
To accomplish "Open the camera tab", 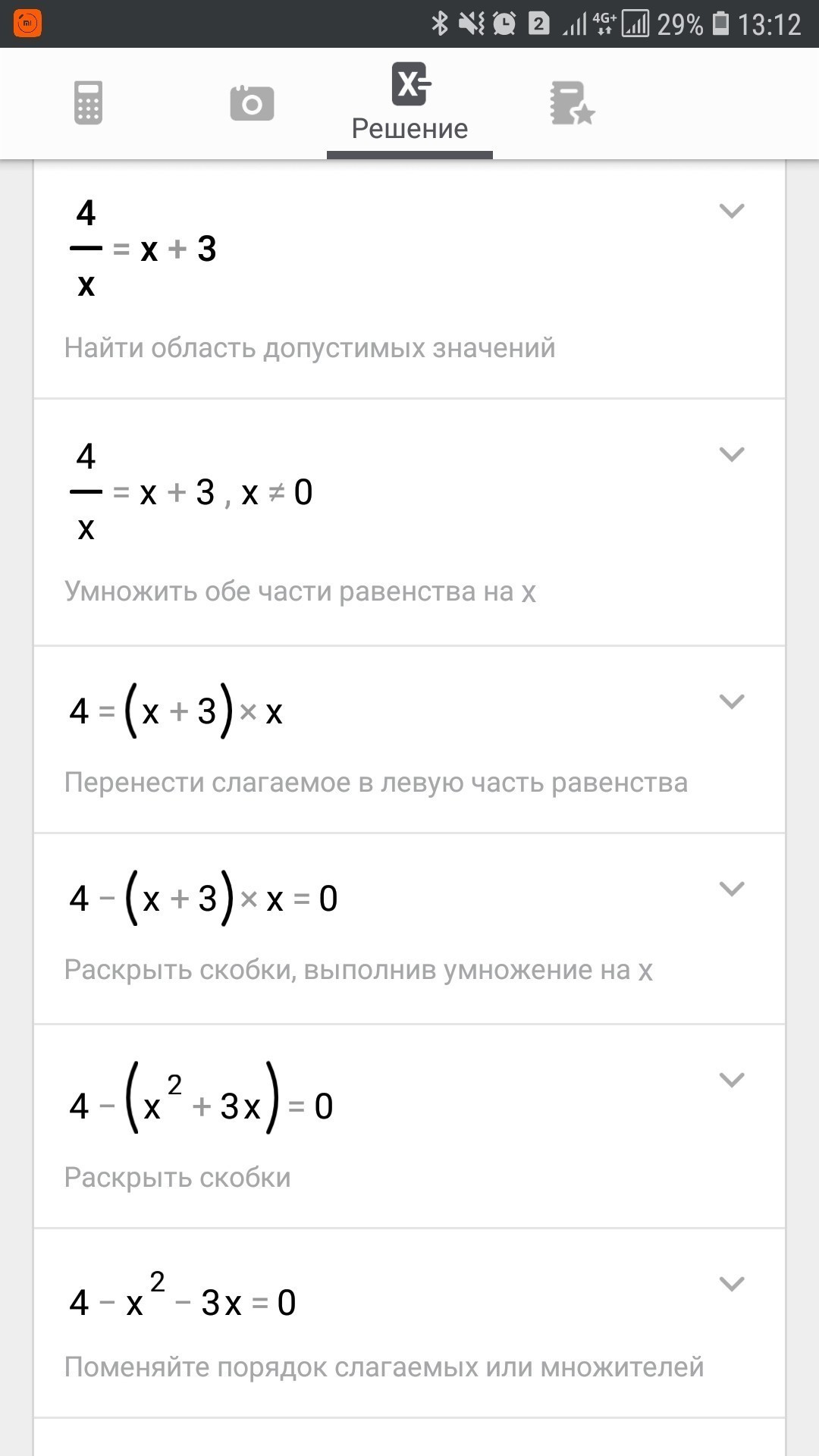I will [252, 103].
